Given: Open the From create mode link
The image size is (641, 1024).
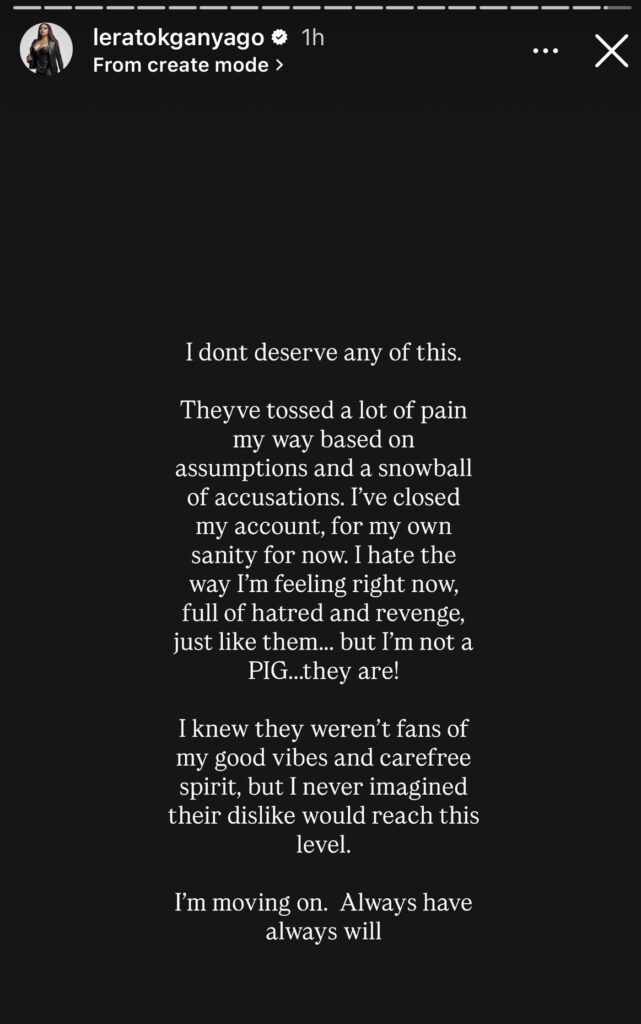Looking at the screenshot, I should (187, 65).
